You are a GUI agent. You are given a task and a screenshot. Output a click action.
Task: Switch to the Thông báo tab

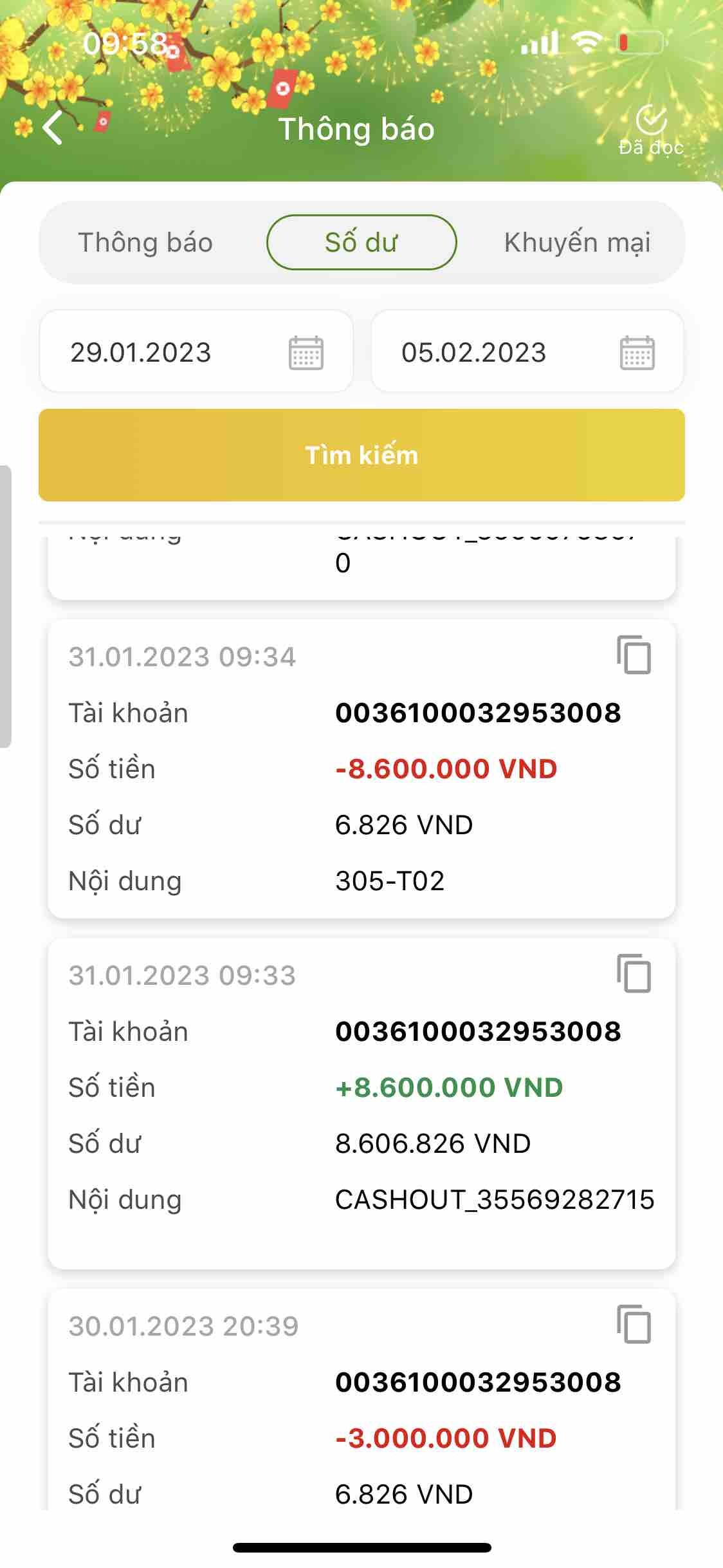point(145,243)
